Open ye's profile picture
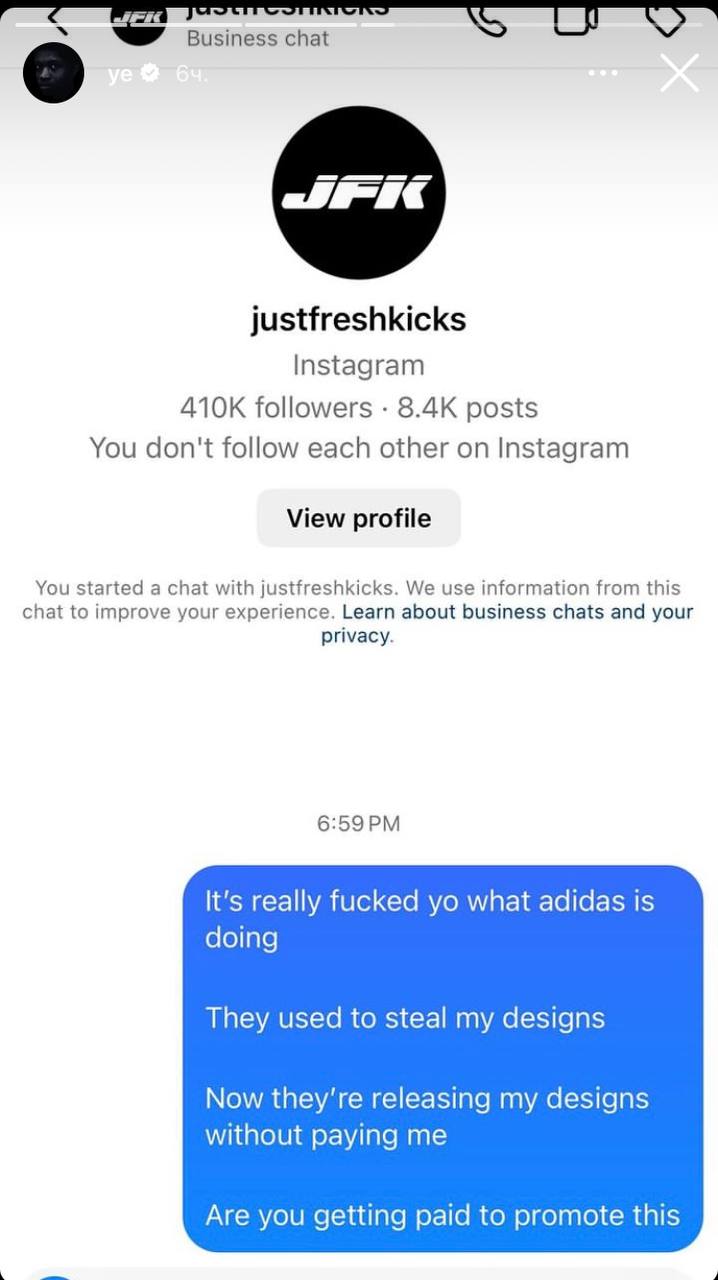 (x=53, y=73)
